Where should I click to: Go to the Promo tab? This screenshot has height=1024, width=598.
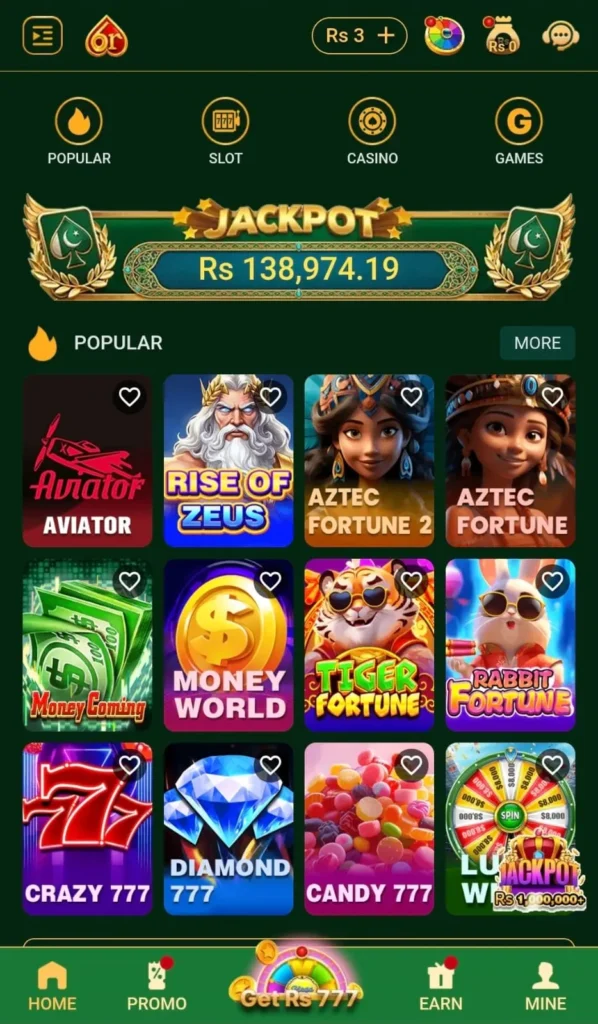coord(157,985)
